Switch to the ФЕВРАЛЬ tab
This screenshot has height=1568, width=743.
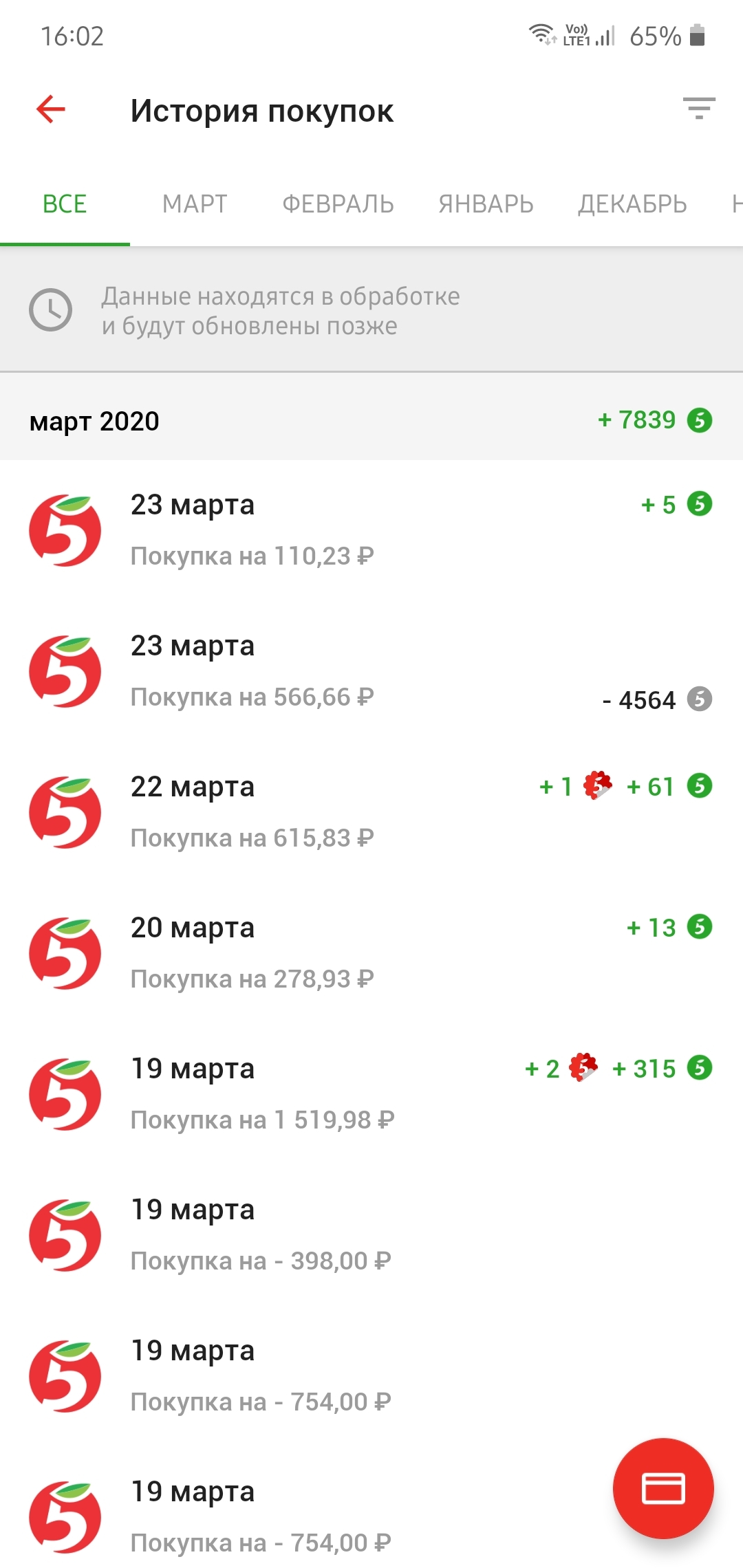coord(338,204)
